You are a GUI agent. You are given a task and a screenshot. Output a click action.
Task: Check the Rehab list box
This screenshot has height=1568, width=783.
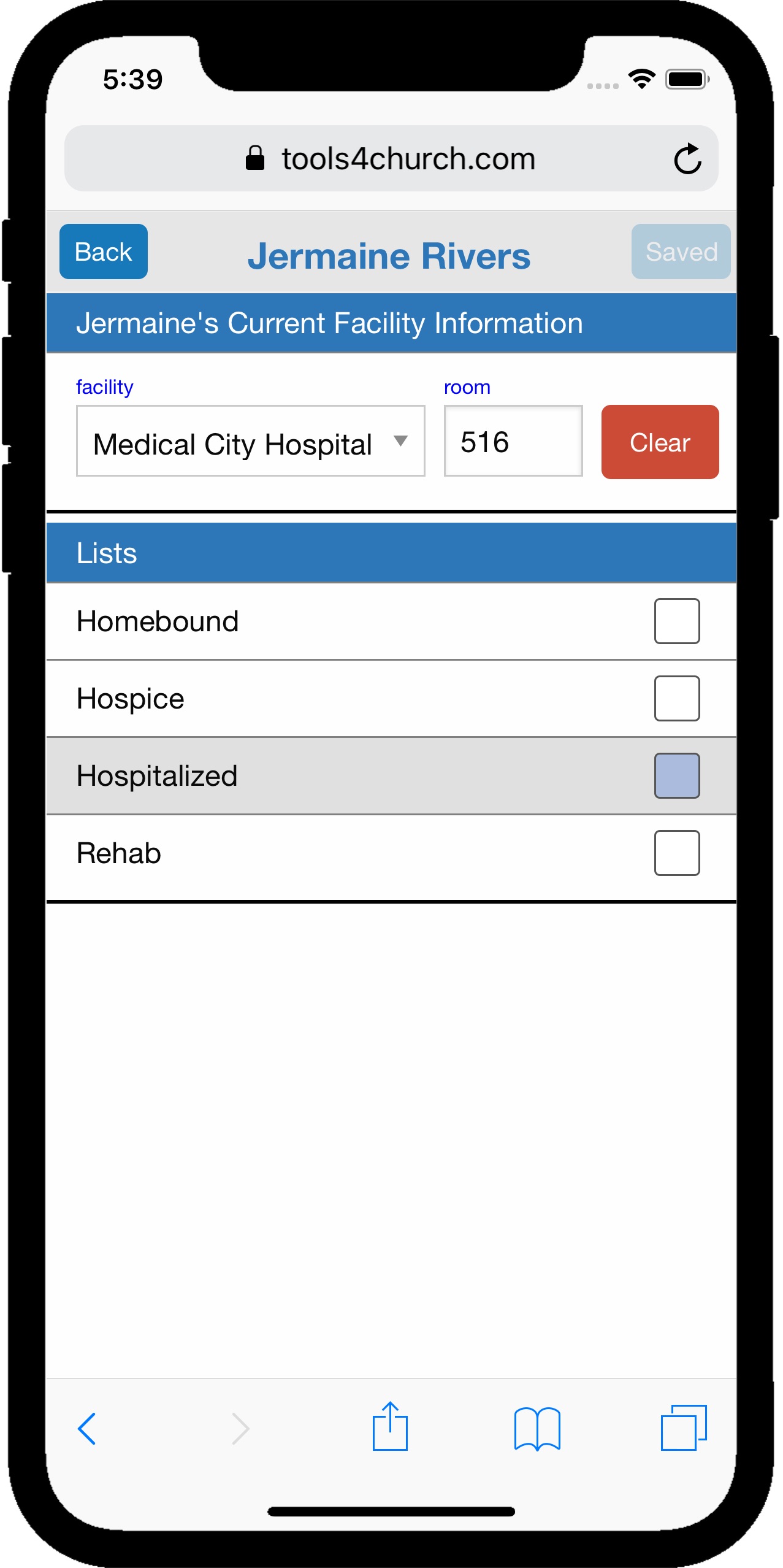coord(676,853)
